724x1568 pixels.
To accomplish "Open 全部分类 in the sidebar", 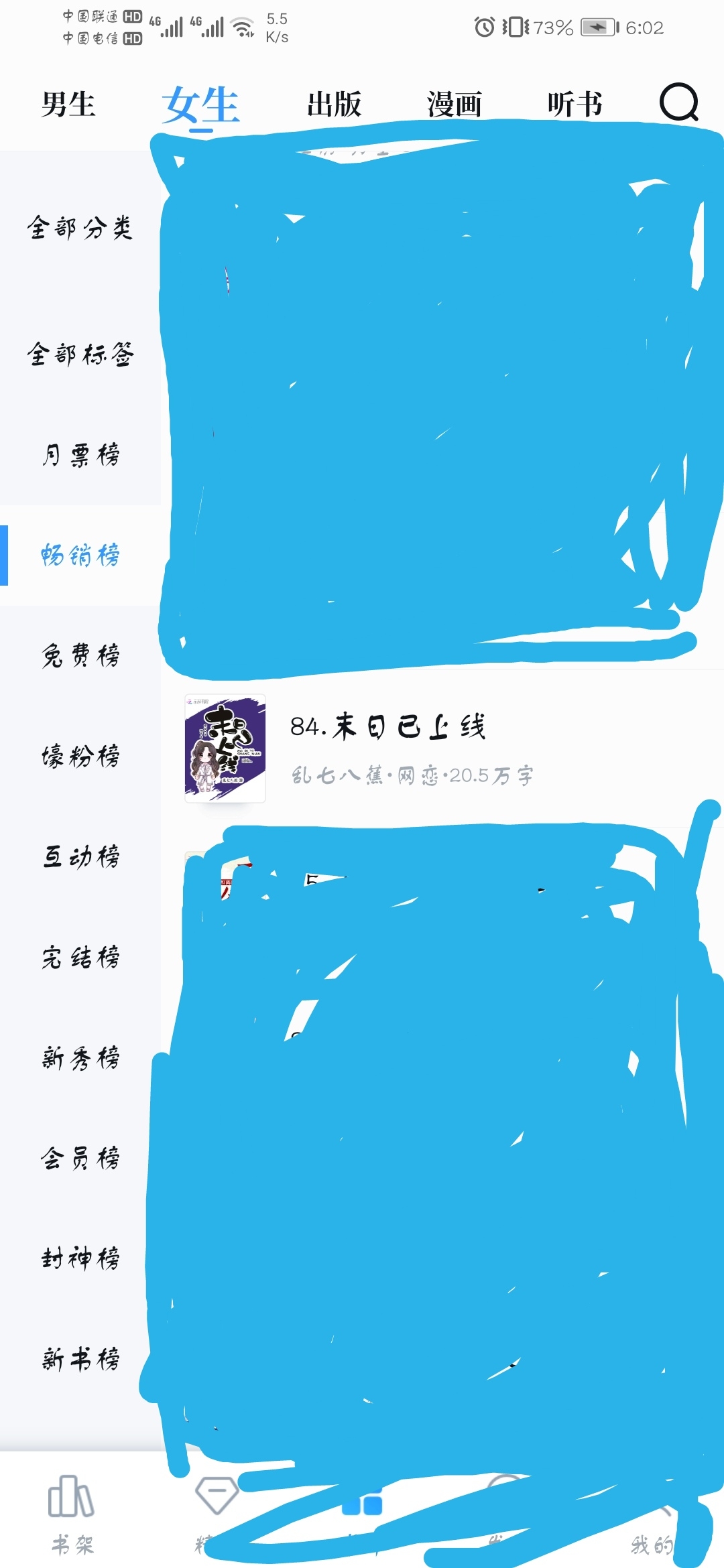I will tap(80, 228).
